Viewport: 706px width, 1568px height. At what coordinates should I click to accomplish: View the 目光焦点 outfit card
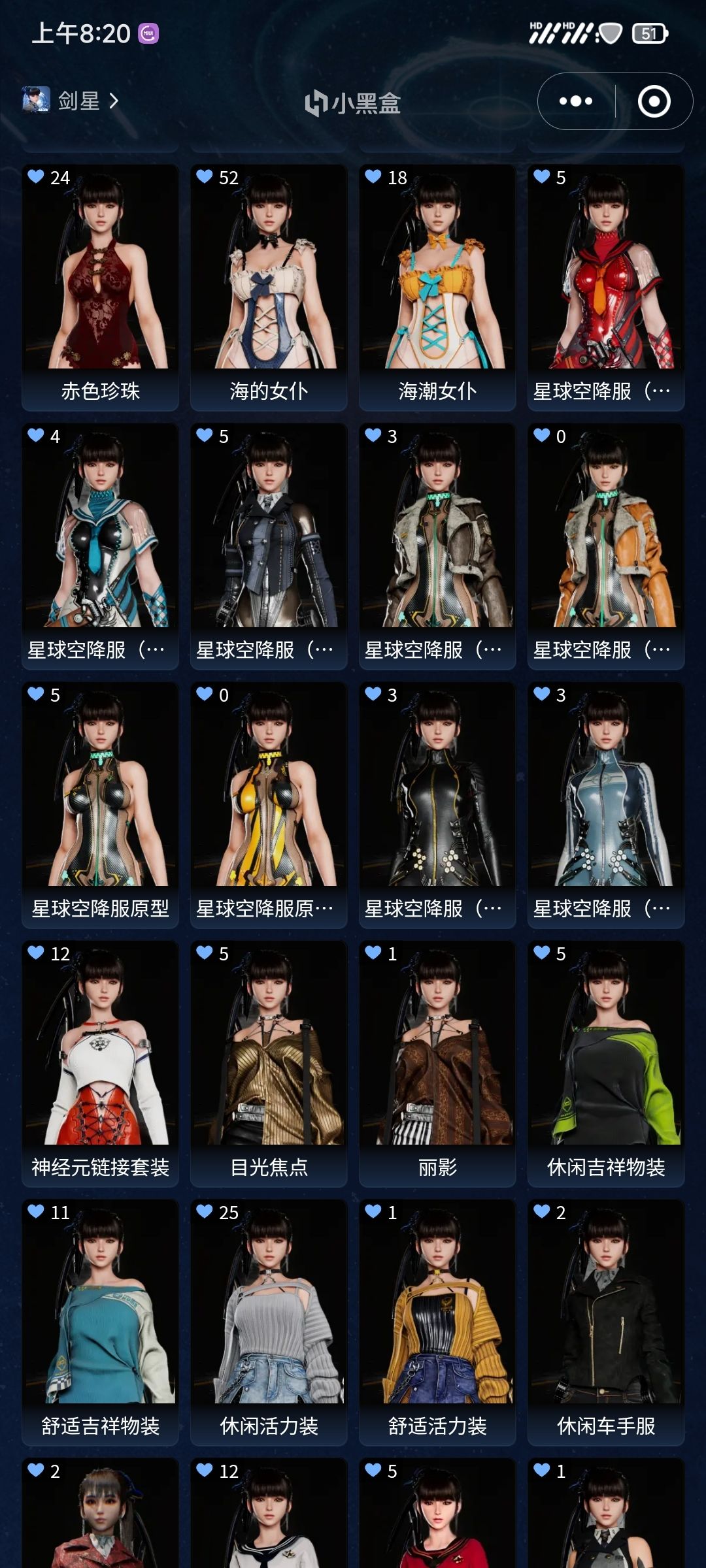coord(269,1064)
